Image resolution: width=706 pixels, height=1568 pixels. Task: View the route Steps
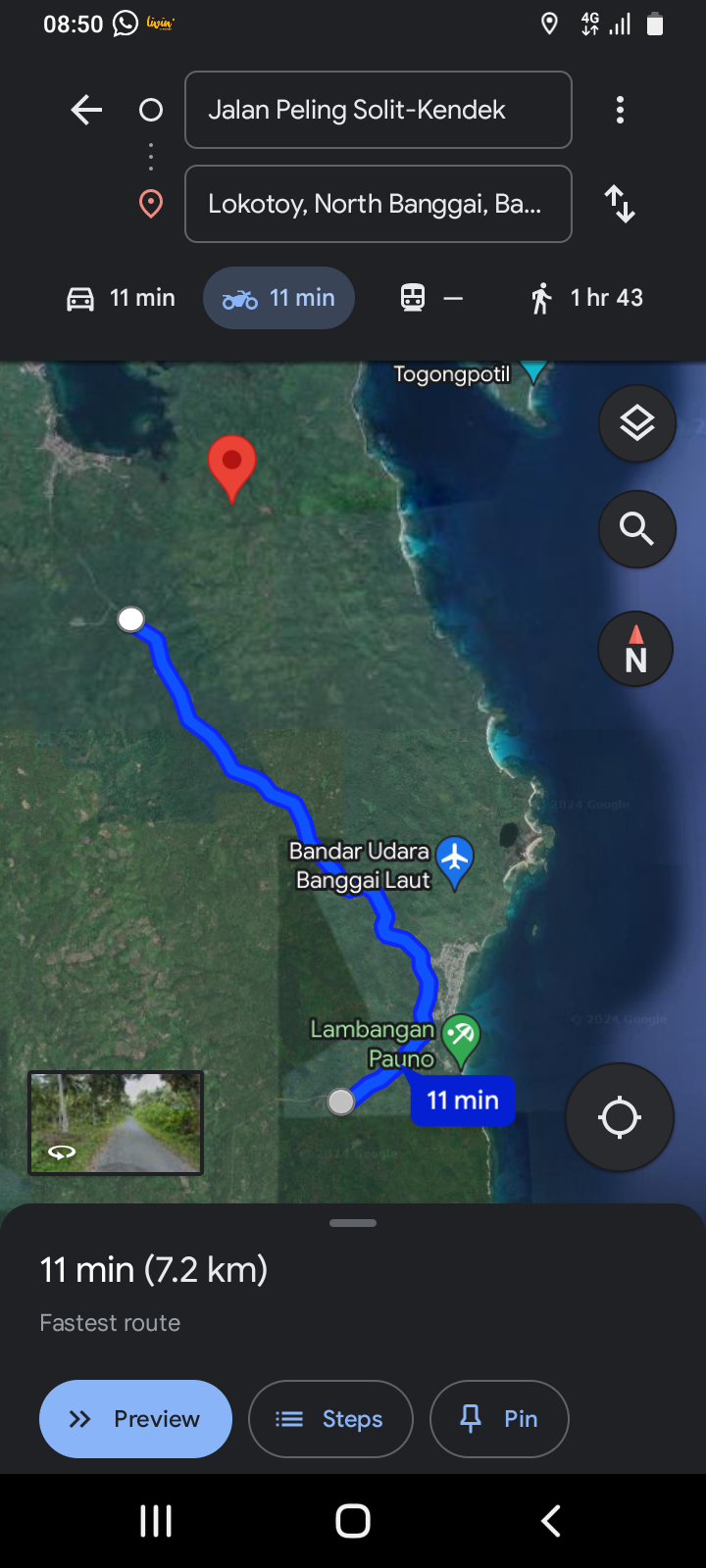[330, 1419]
